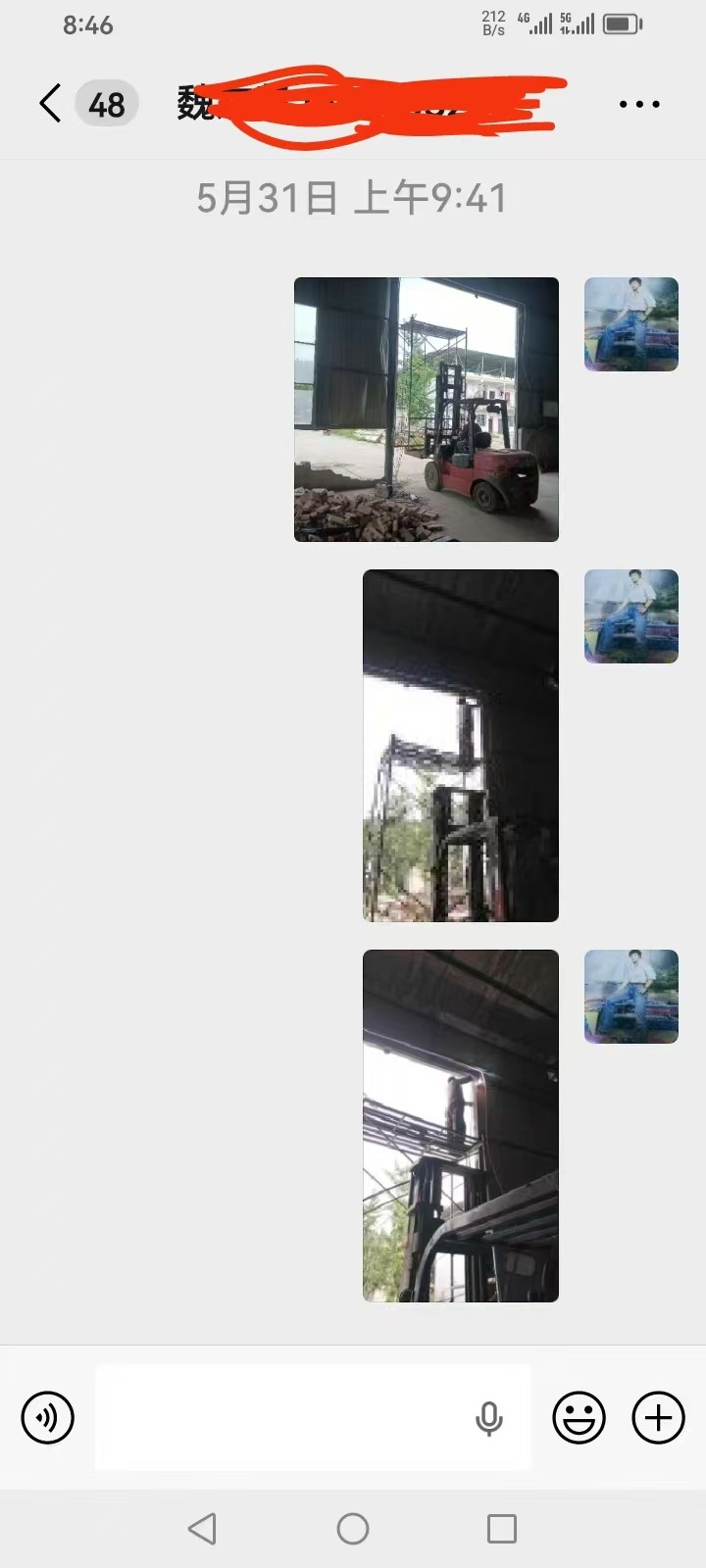706x1568 pixels.
Task: Tap the system home button
Action: (353, 1529)
